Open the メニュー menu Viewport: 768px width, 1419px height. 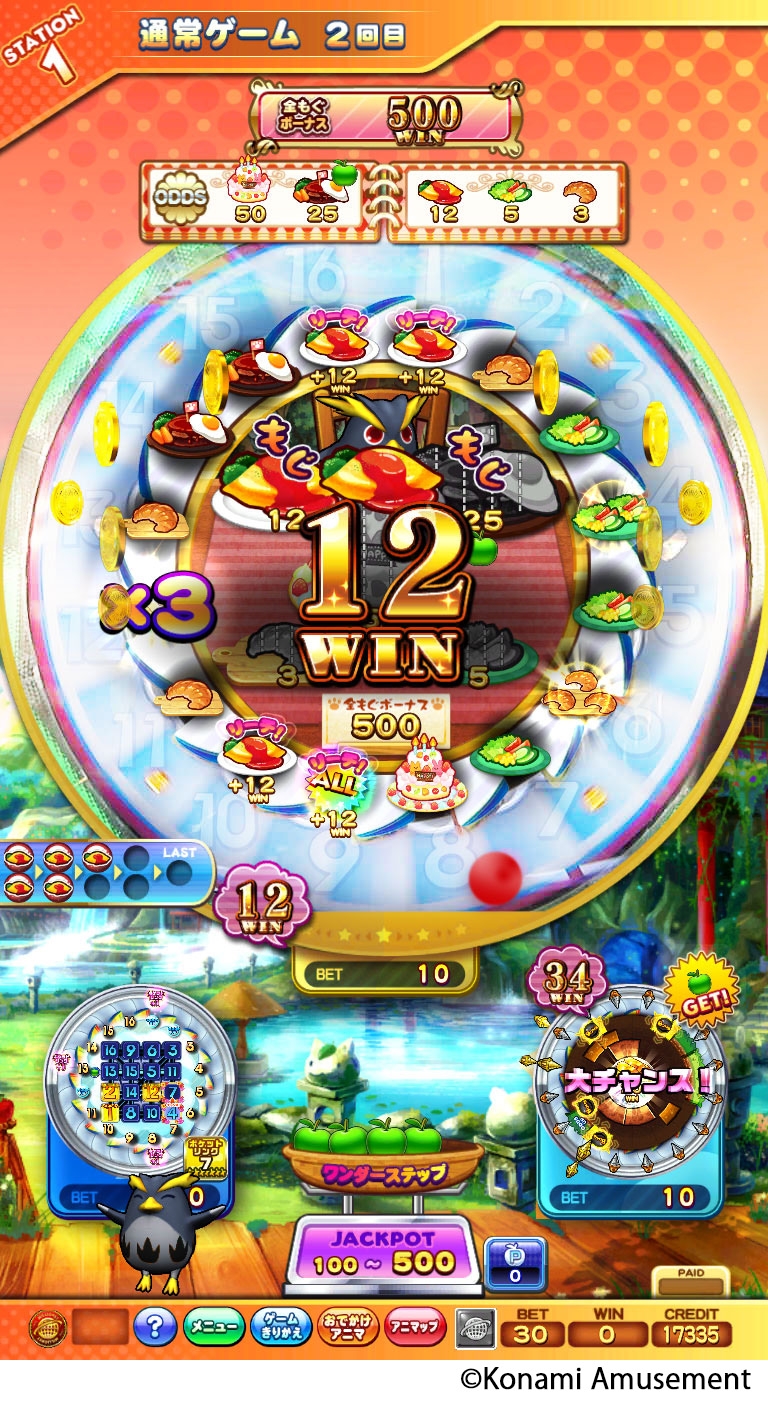tap(214, 1327)
